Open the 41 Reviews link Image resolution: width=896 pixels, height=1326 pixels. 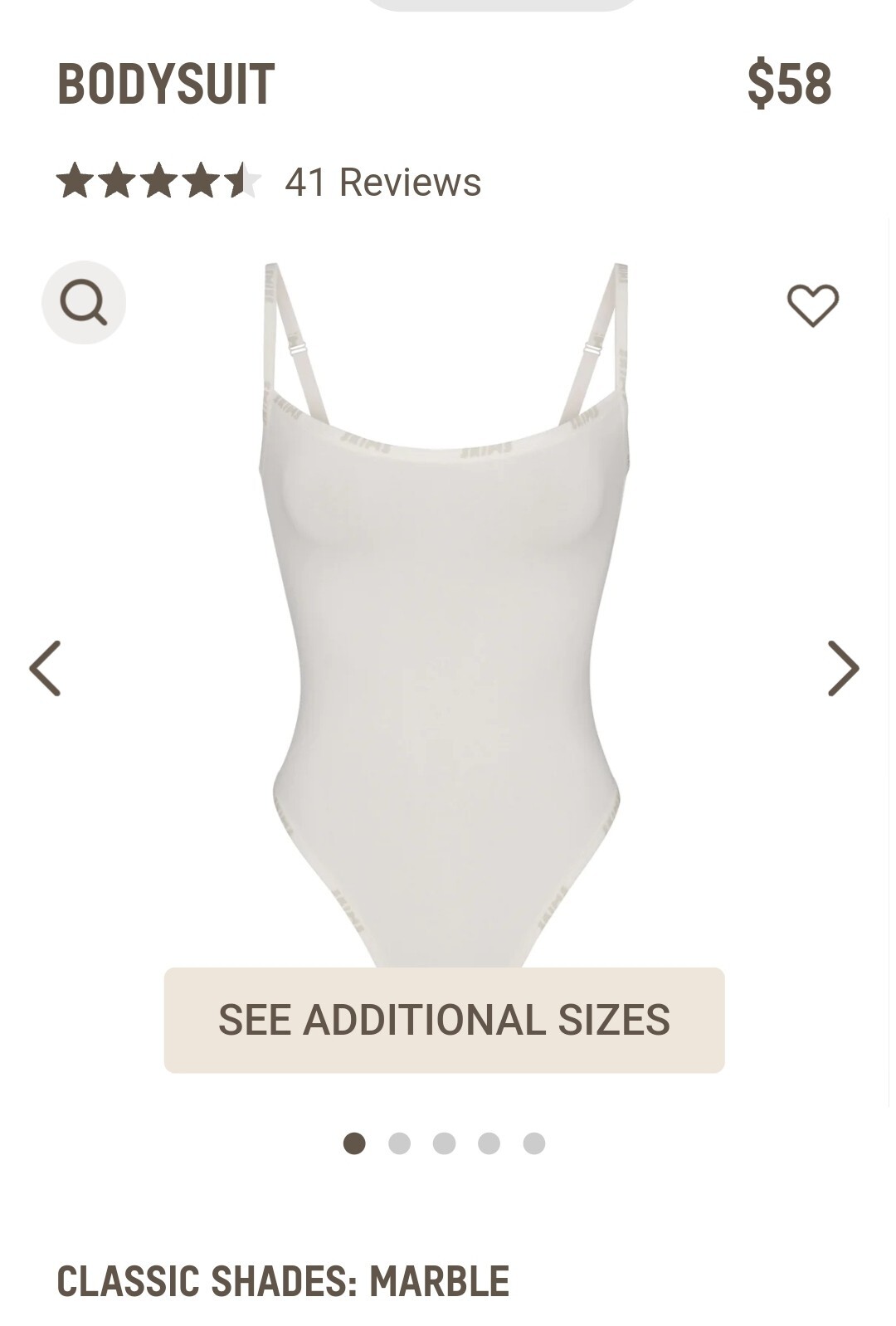tap(382, 183)
